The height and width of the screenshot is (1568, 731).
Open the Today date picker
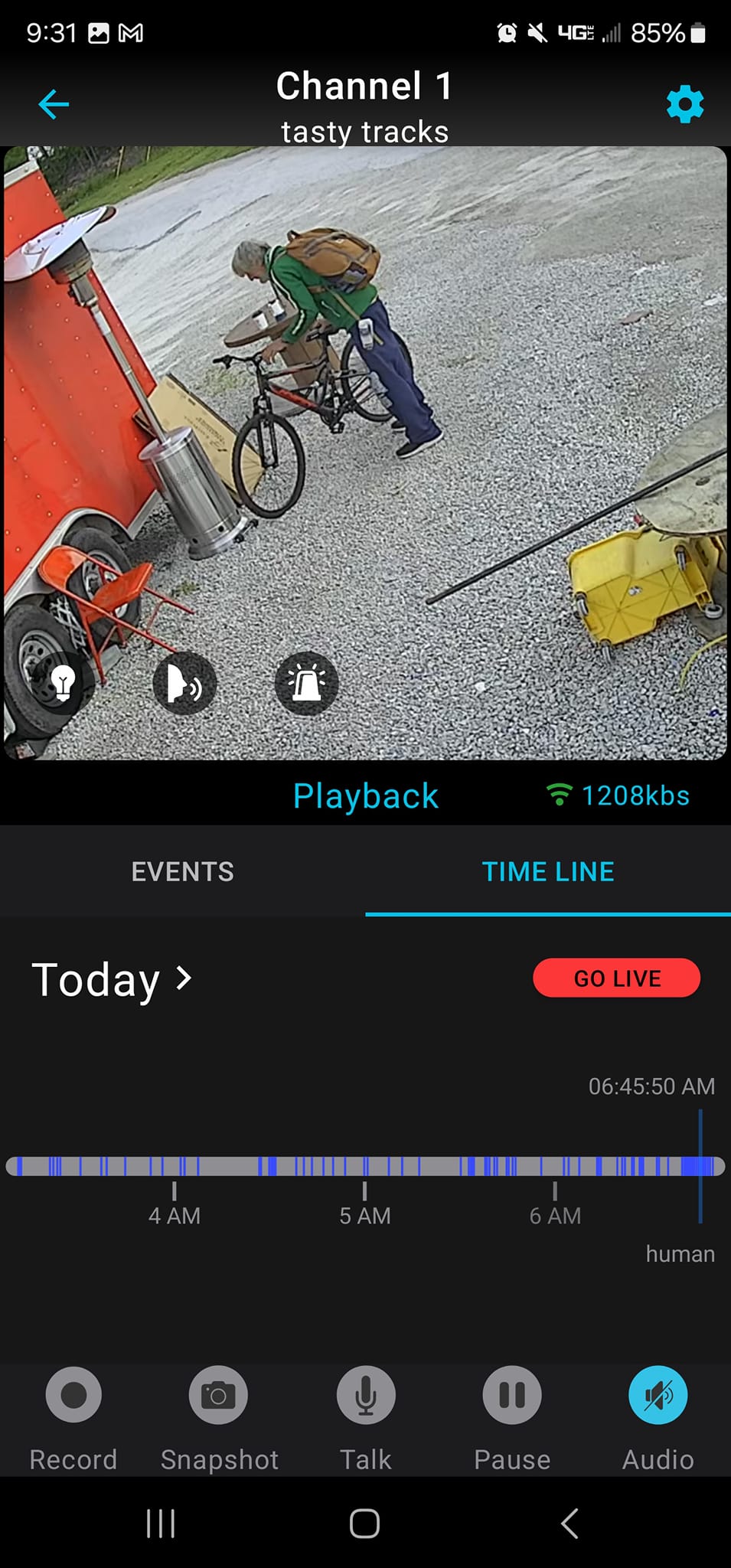112,979
